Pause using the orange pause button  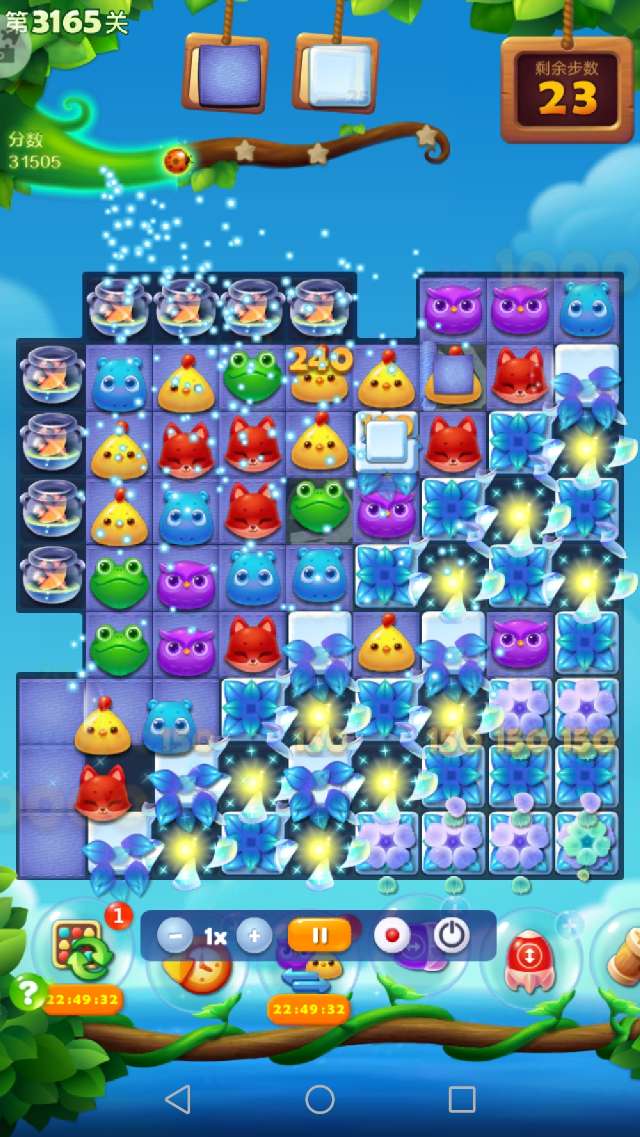click(x=320, y=936)
